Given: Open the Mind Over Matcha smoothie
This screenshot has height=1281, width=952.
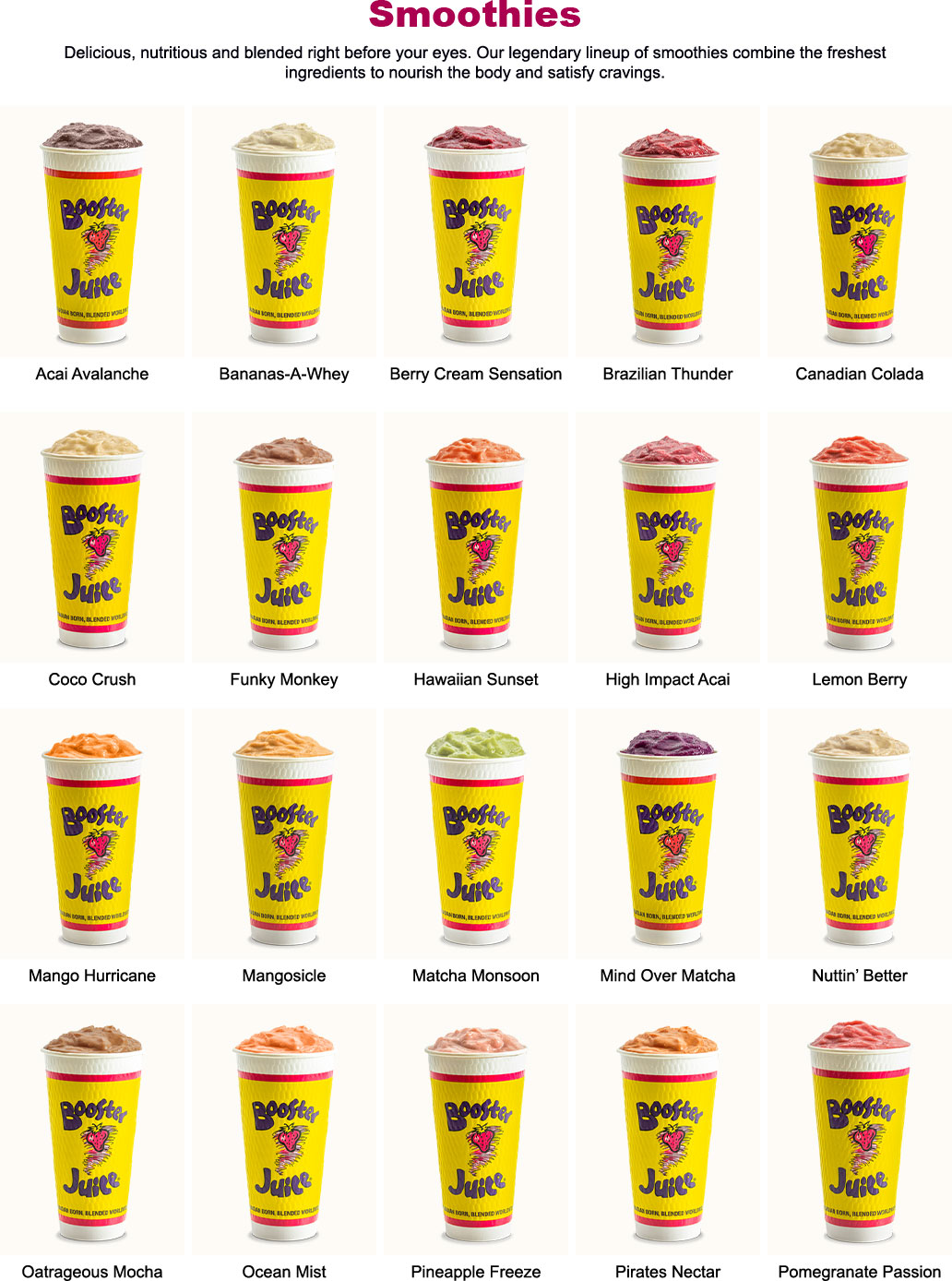Looking at the screenshot, I should [668, 834].
